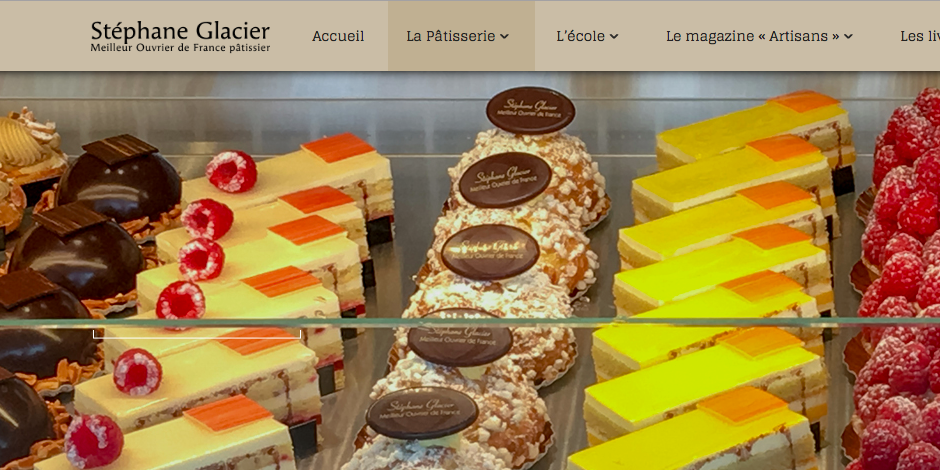The image size is (940, 470).
Task: Open the L'école dropdown menu
Action: pos(587,36)
